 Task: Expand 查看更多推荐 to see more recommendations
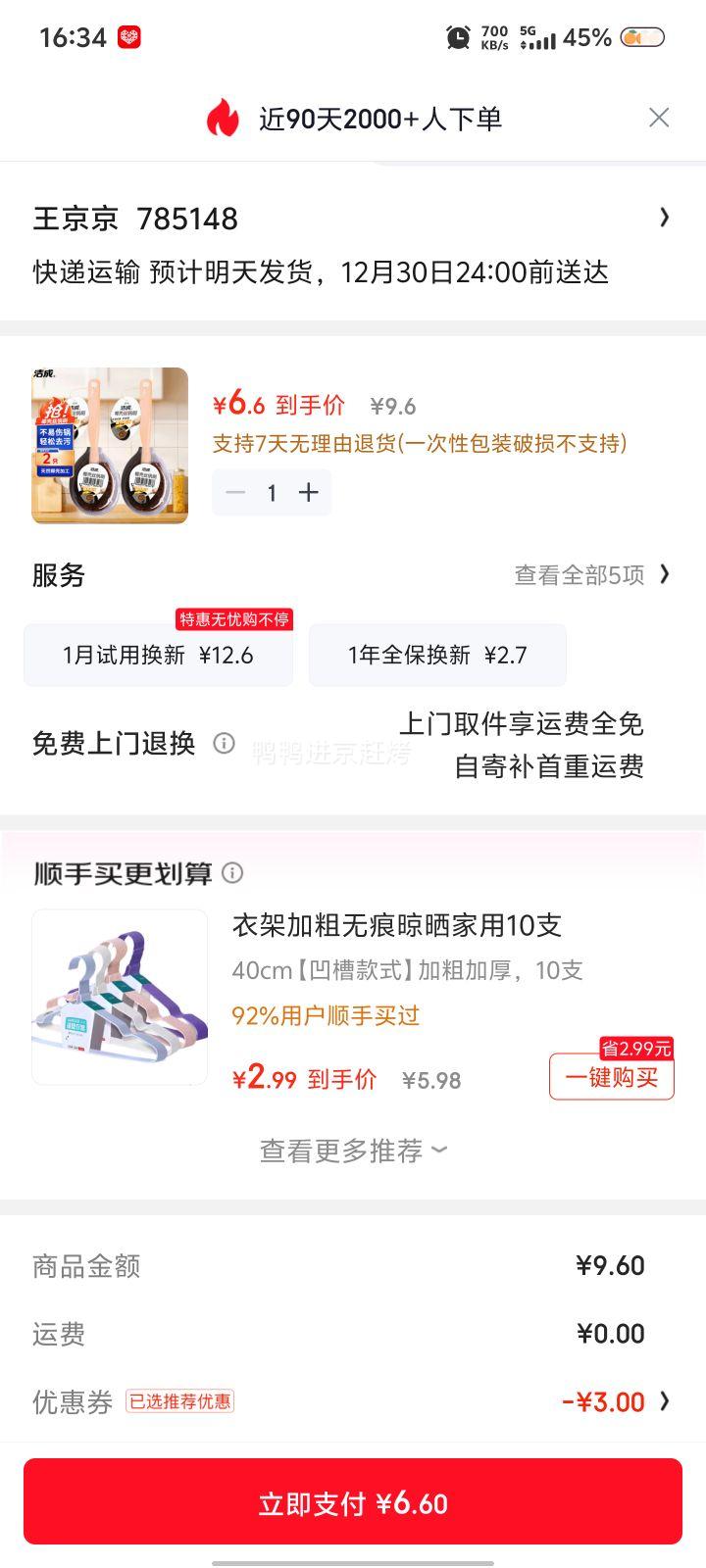tap(351, 1151)
